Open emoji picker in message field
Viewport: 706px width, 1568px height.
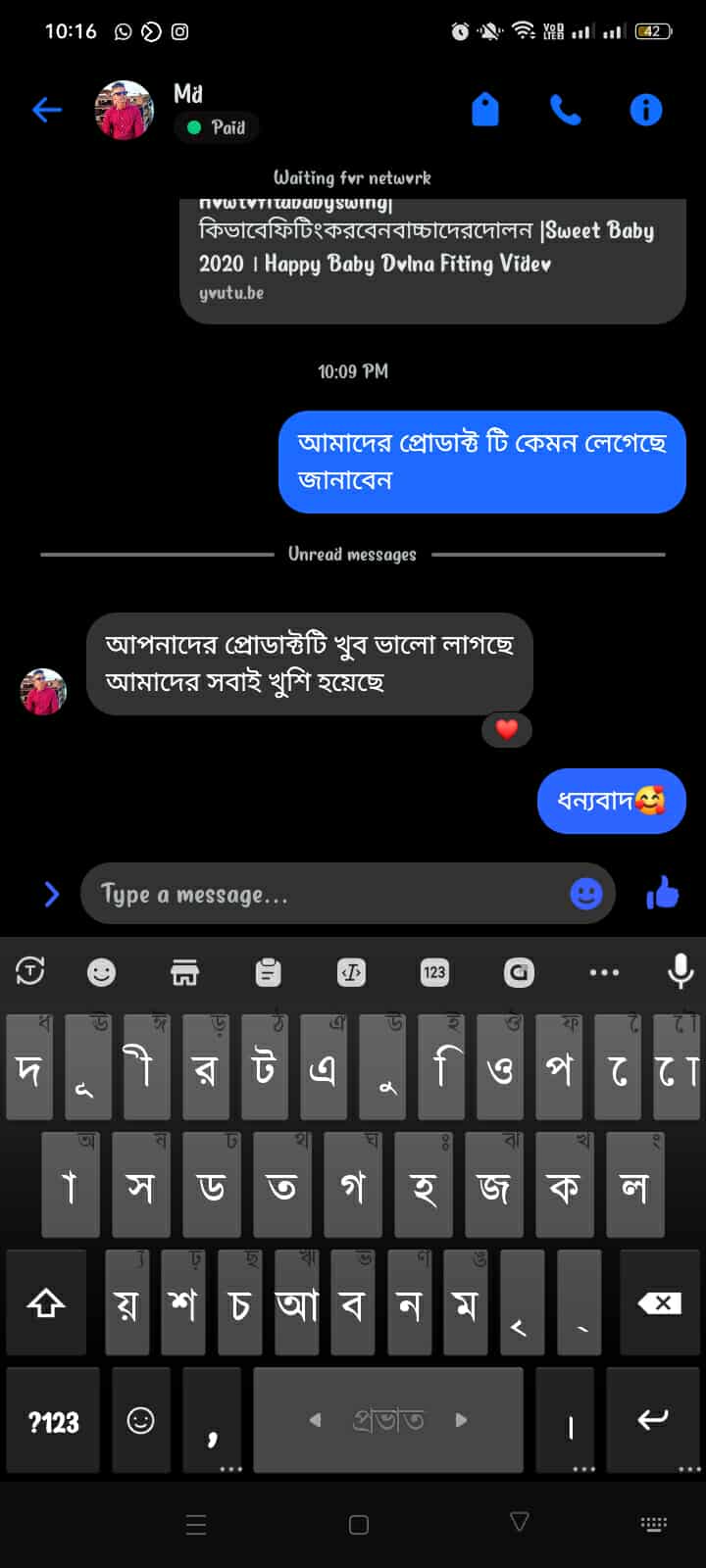click(x=585, y=894)
